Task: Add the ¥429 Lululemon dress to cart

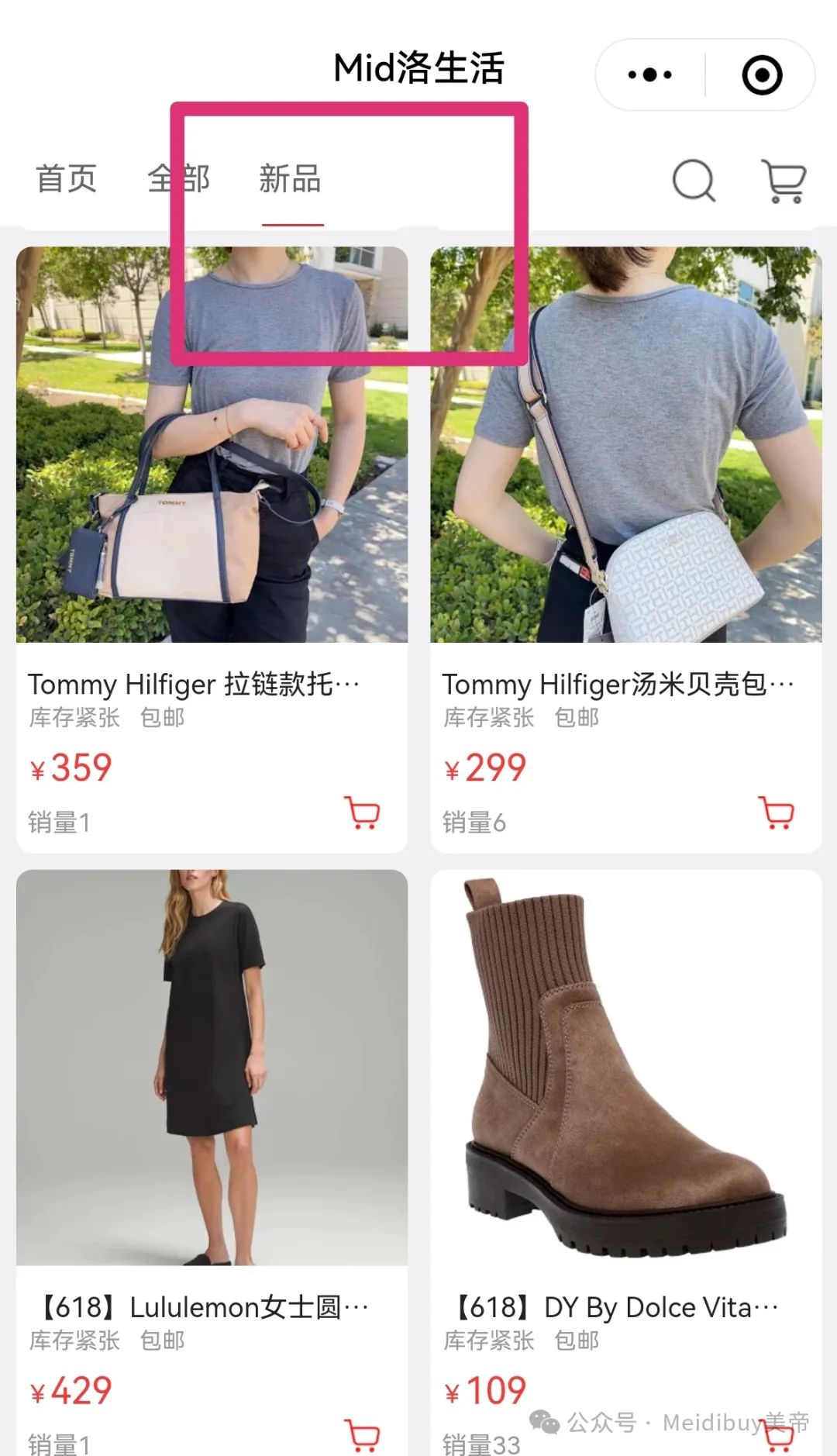Action: (362, 1435)
